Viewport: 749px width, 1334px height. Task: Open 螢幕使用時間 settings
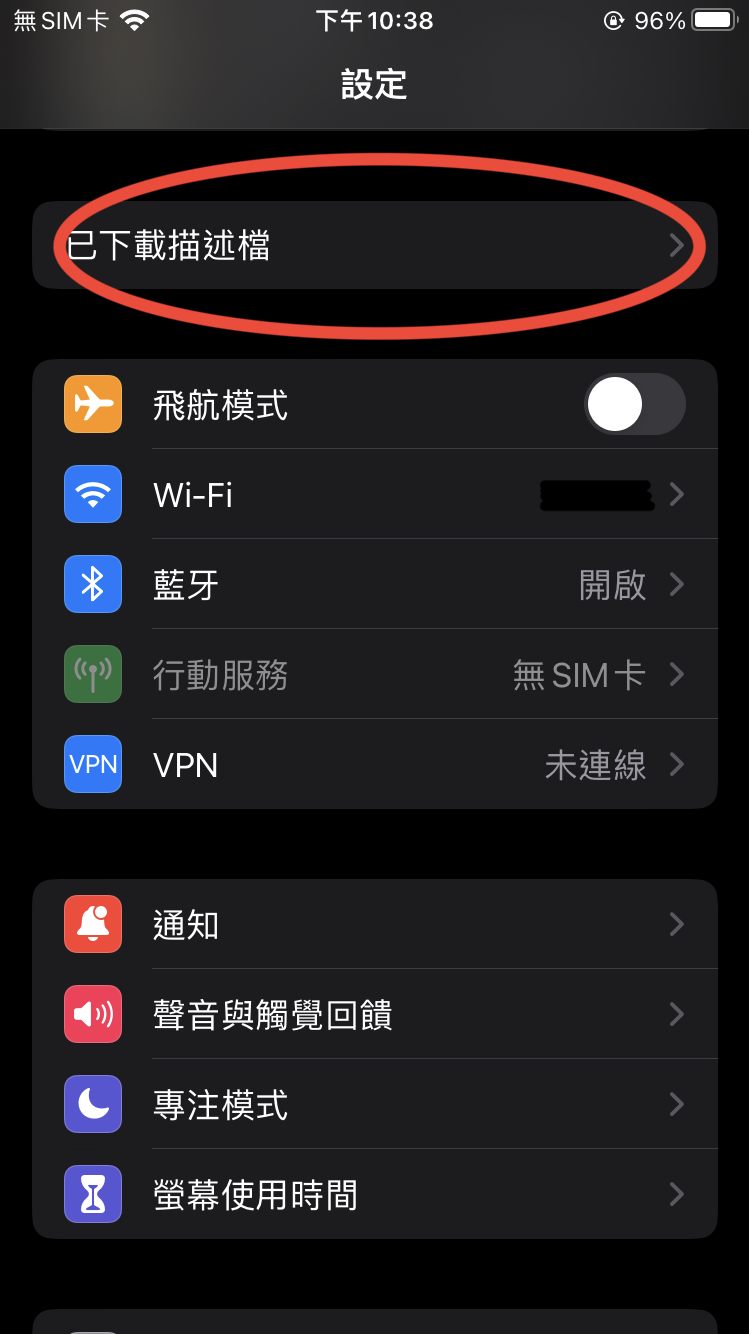click(374, 1195)
